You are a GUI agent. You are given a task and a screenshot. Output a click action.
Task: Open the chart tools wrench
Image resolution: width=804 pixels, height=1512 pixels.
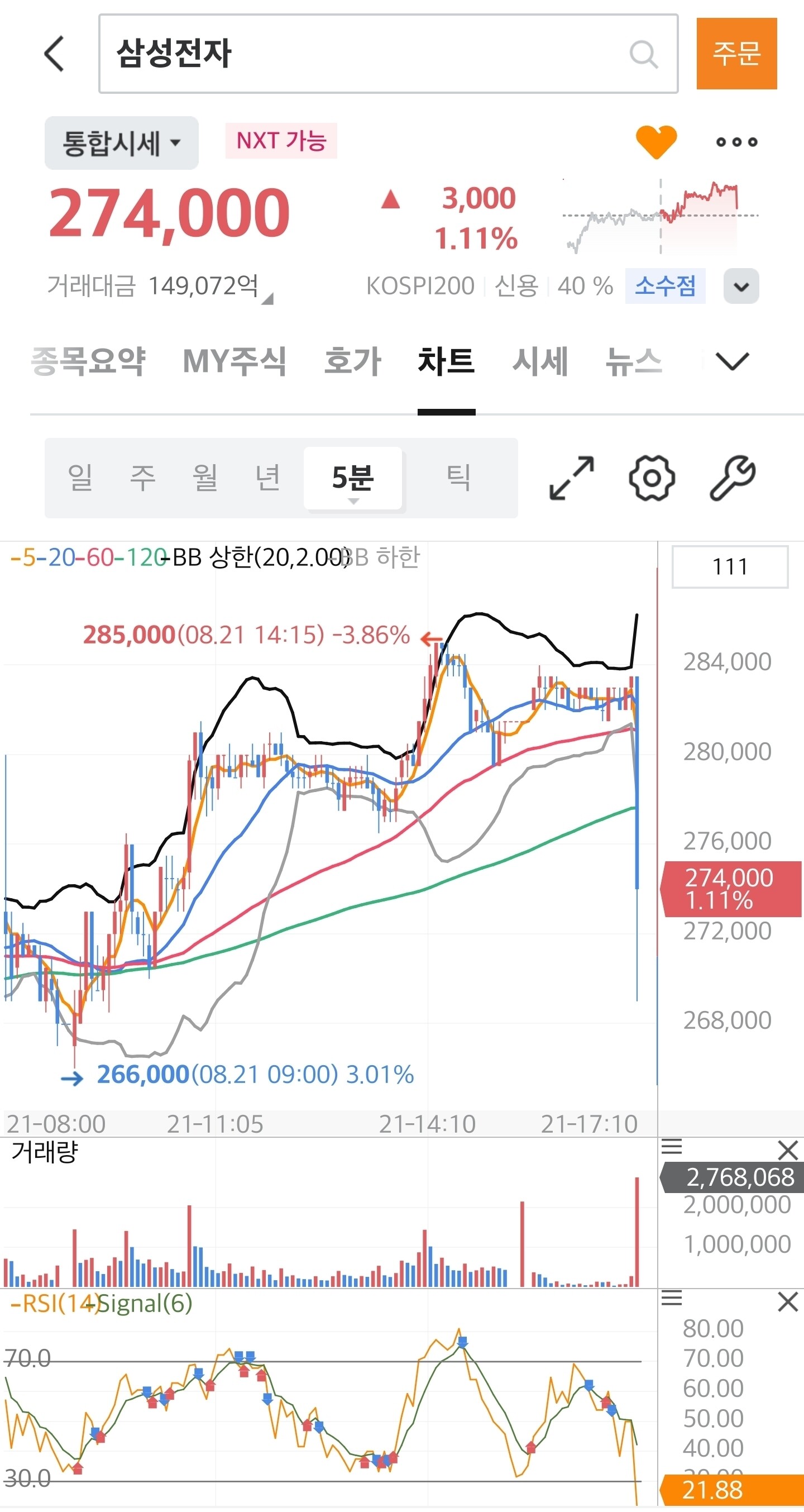tap(733, 478)
